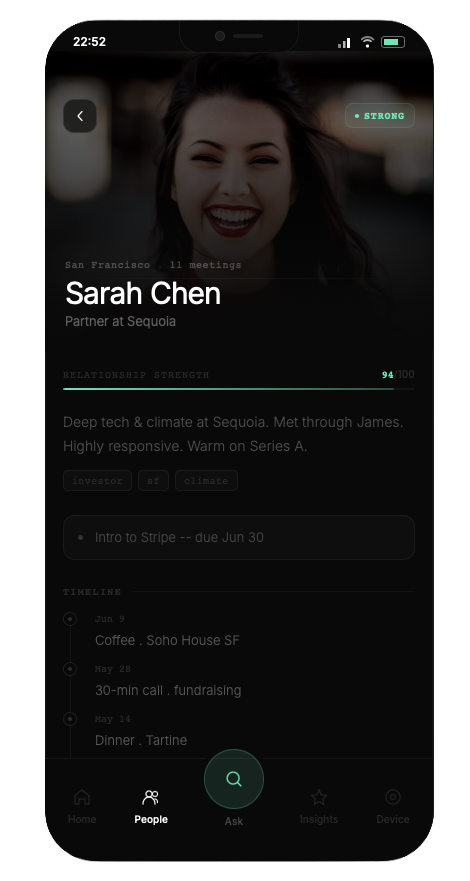Switch to the Home tab

(x=82, y=806)
